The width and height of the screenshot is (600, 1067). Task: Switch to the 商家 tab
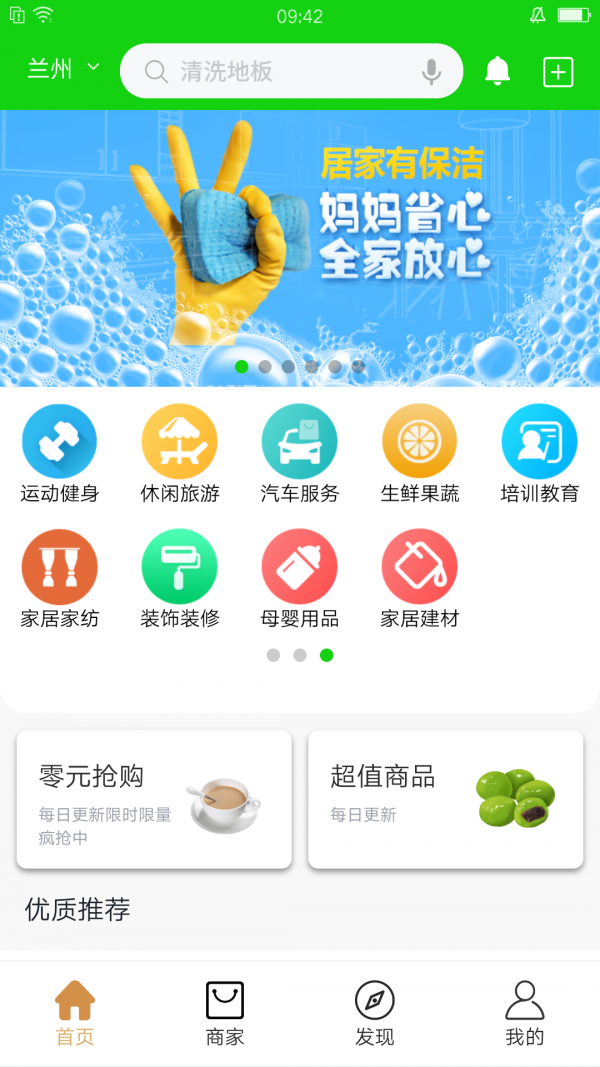225,1013
